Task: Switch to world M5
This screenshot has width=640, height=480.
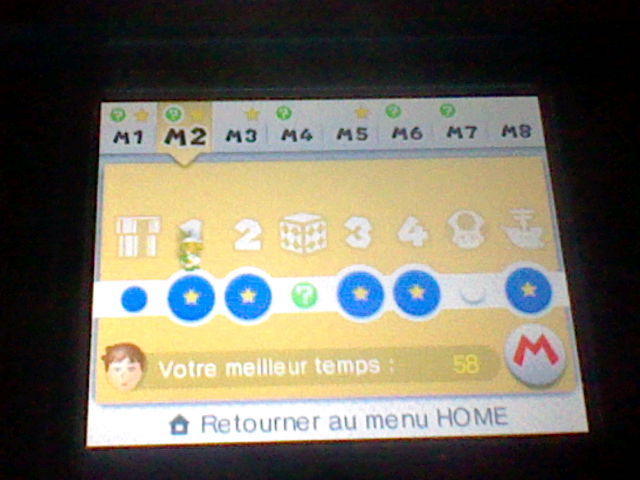Action: 352,134
